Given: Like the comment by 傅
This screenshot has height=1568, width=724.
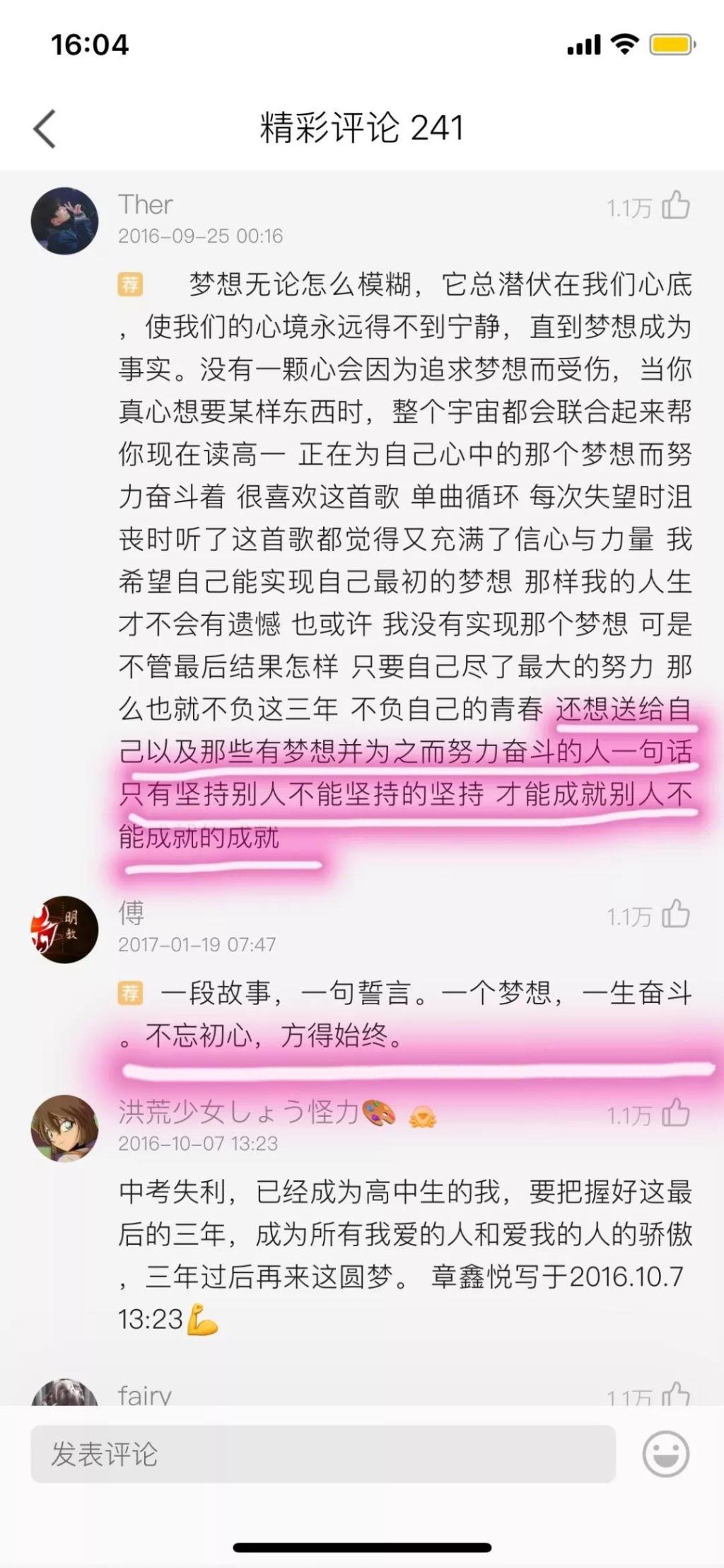Looking at the screenshot, I should click(x=675, y=914).
